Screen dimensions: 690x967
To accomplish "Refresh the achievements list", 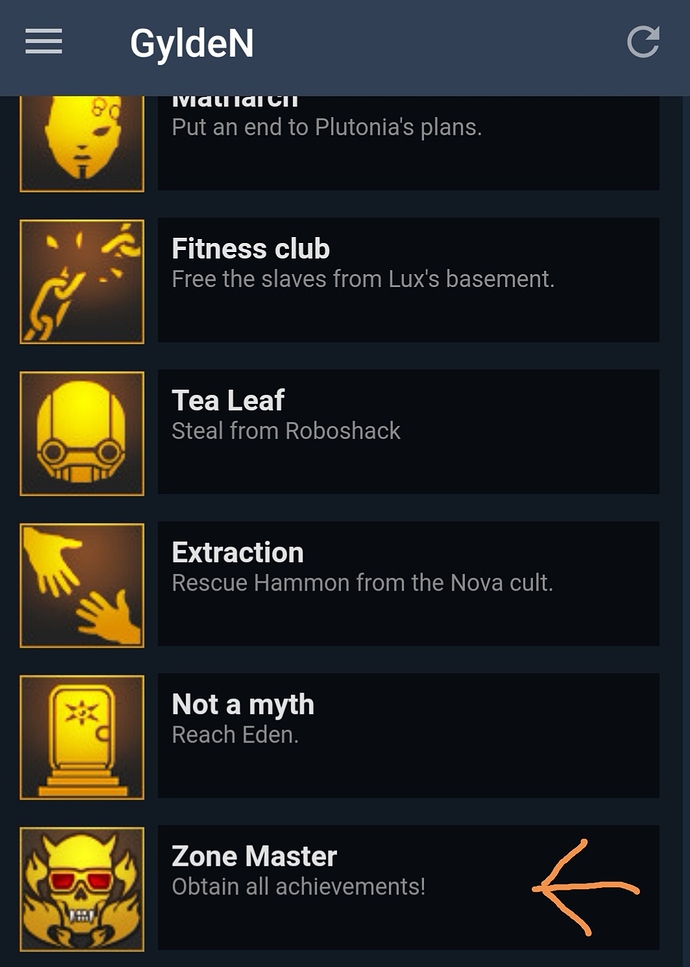I will pyautogui.click(x=642, y=42).
